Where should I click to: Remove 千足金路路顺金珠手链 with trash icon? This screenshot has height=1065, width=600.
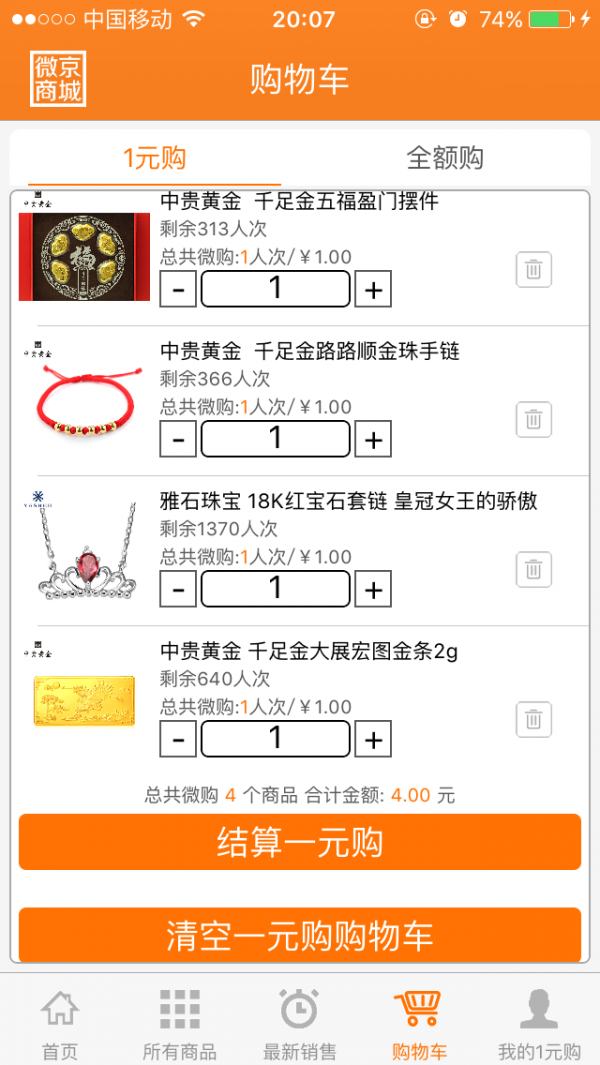[x=534, y=420]
